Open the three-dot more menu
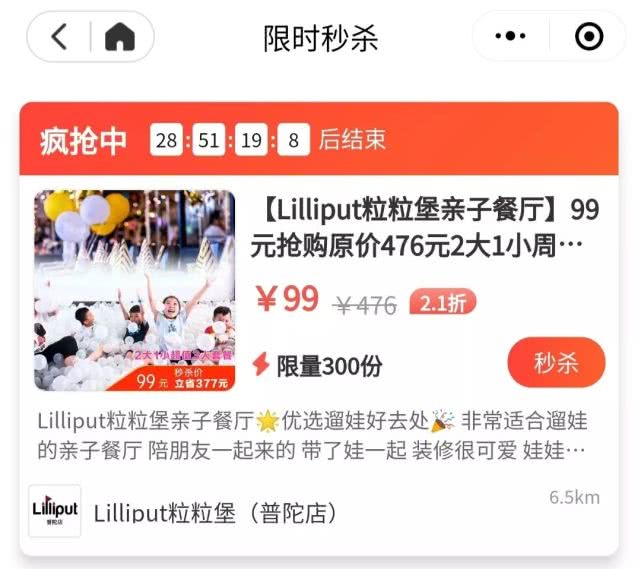Image resolution: width=641 pixels, height=569 pixels. coord(510,38)
